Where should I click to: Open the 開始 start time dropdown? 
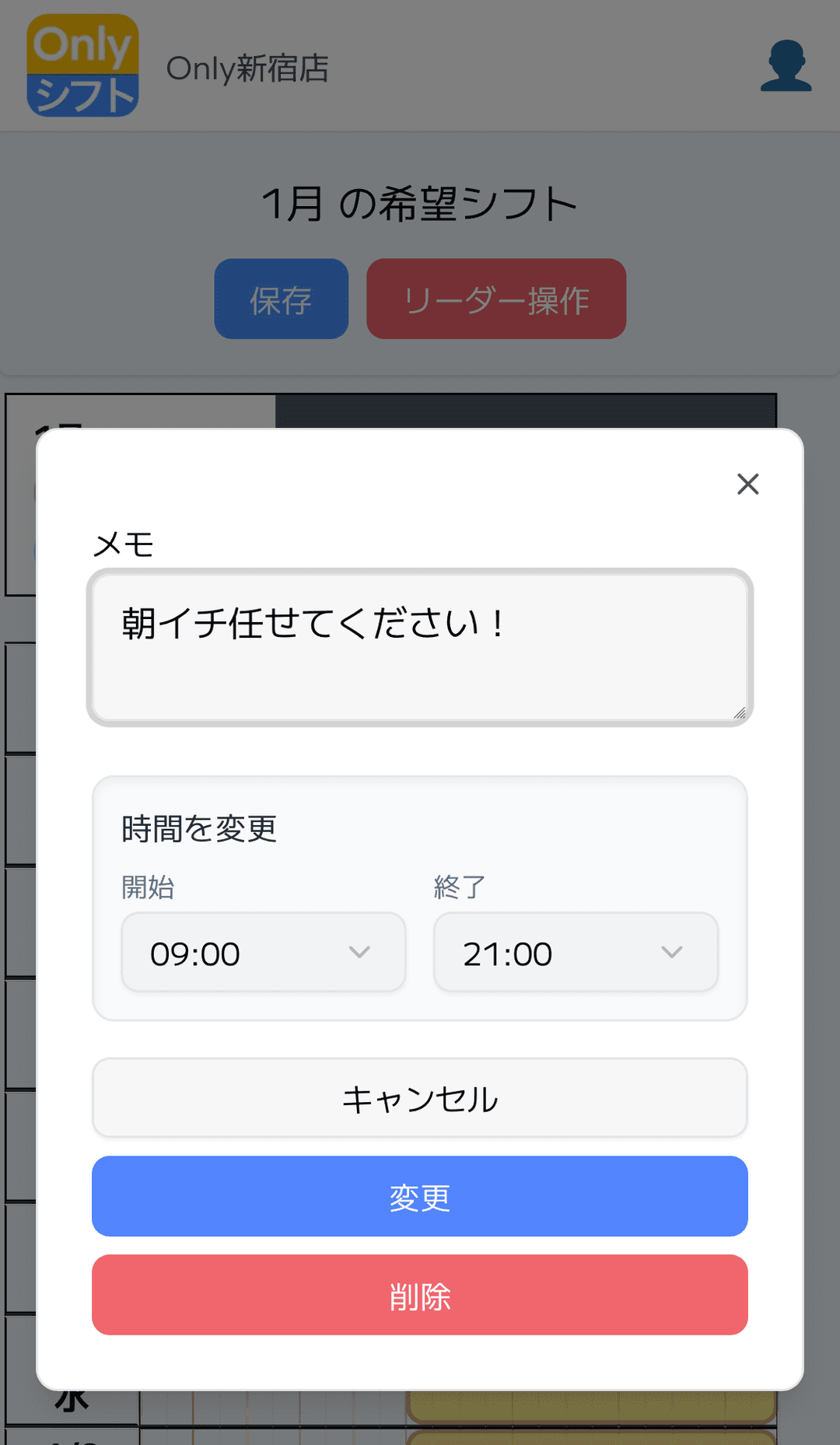[263, 952]
